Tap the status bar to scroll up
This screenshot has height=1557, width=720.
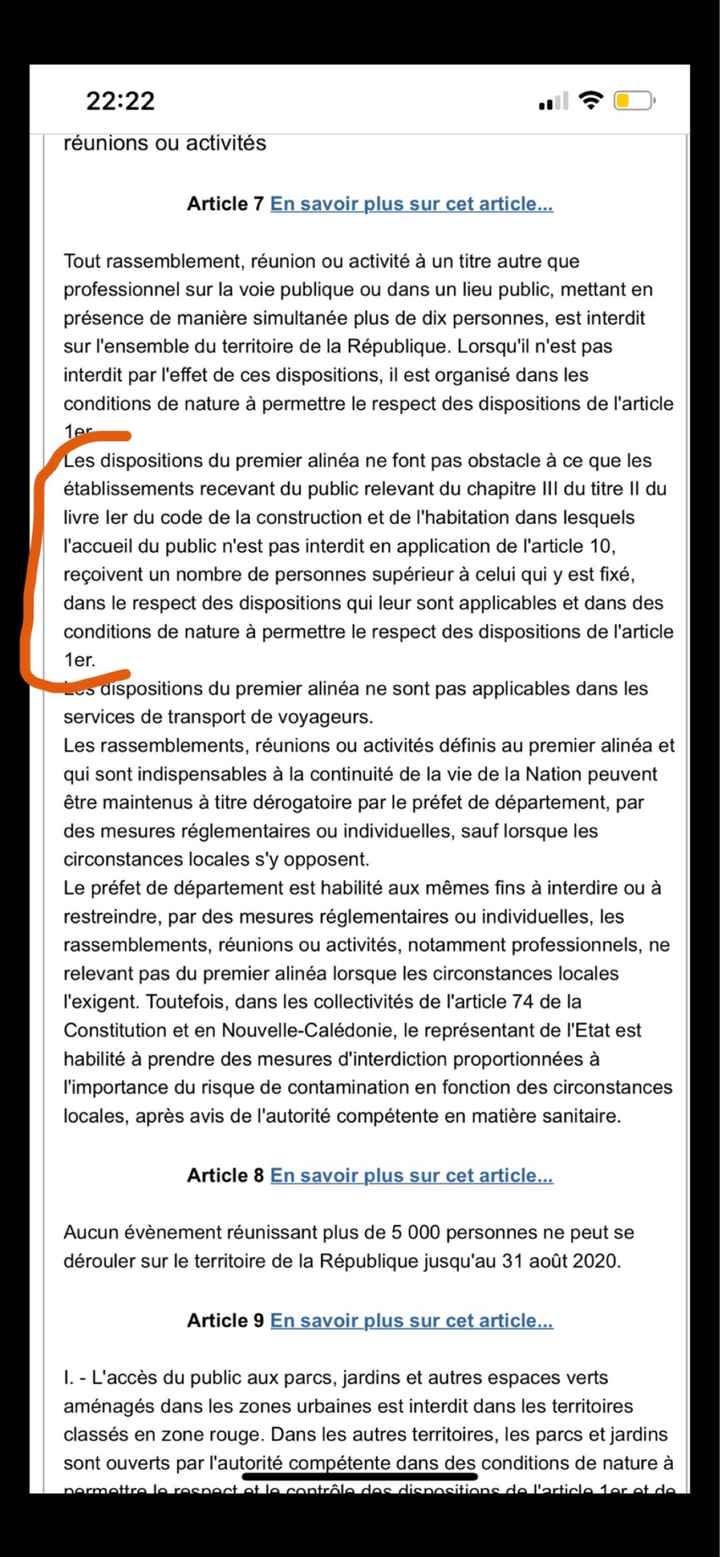tap(360, 99)
